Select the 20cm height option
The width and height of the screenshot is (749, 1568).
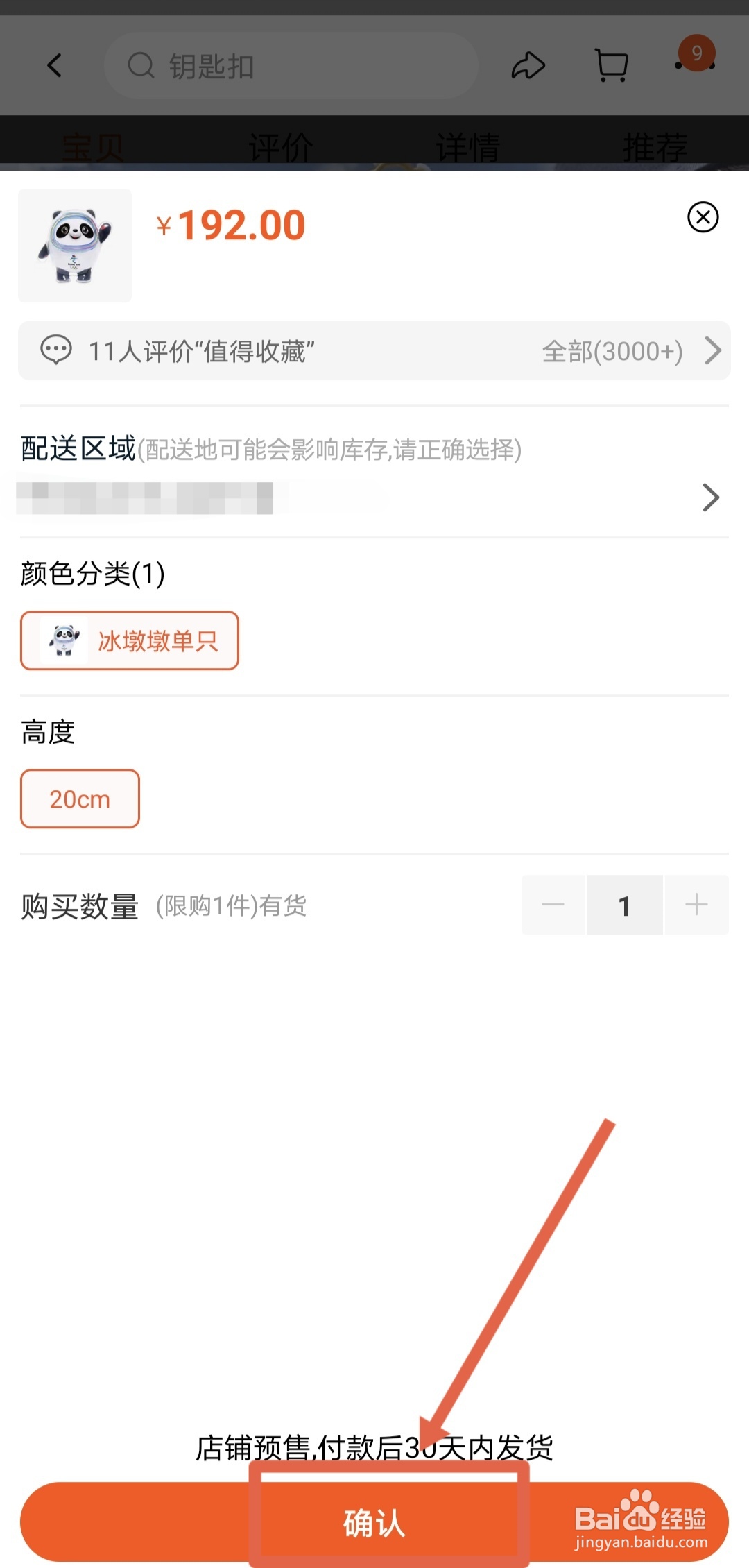[80, 799]
